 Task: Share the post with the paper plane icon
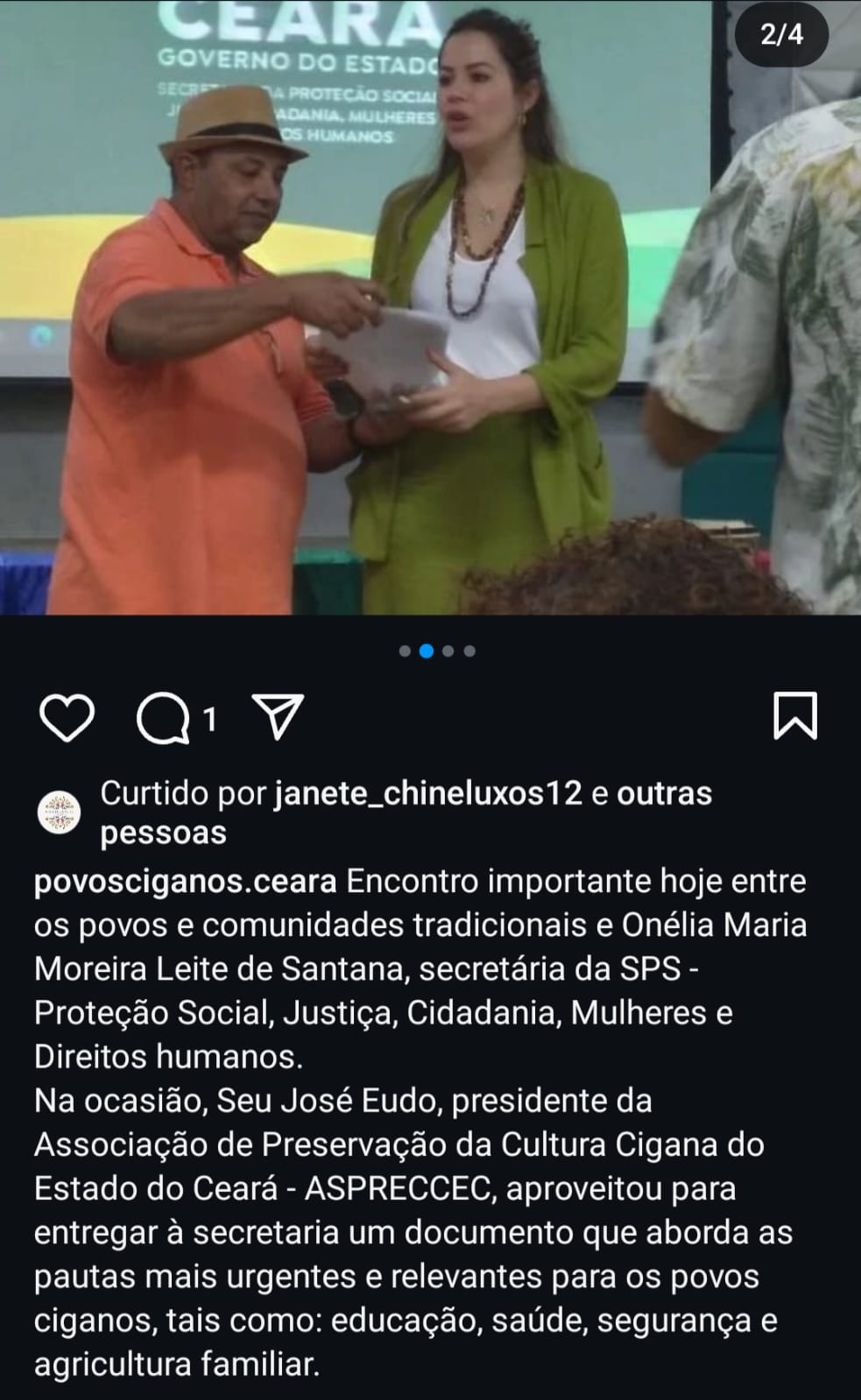(x=278, y=717)
